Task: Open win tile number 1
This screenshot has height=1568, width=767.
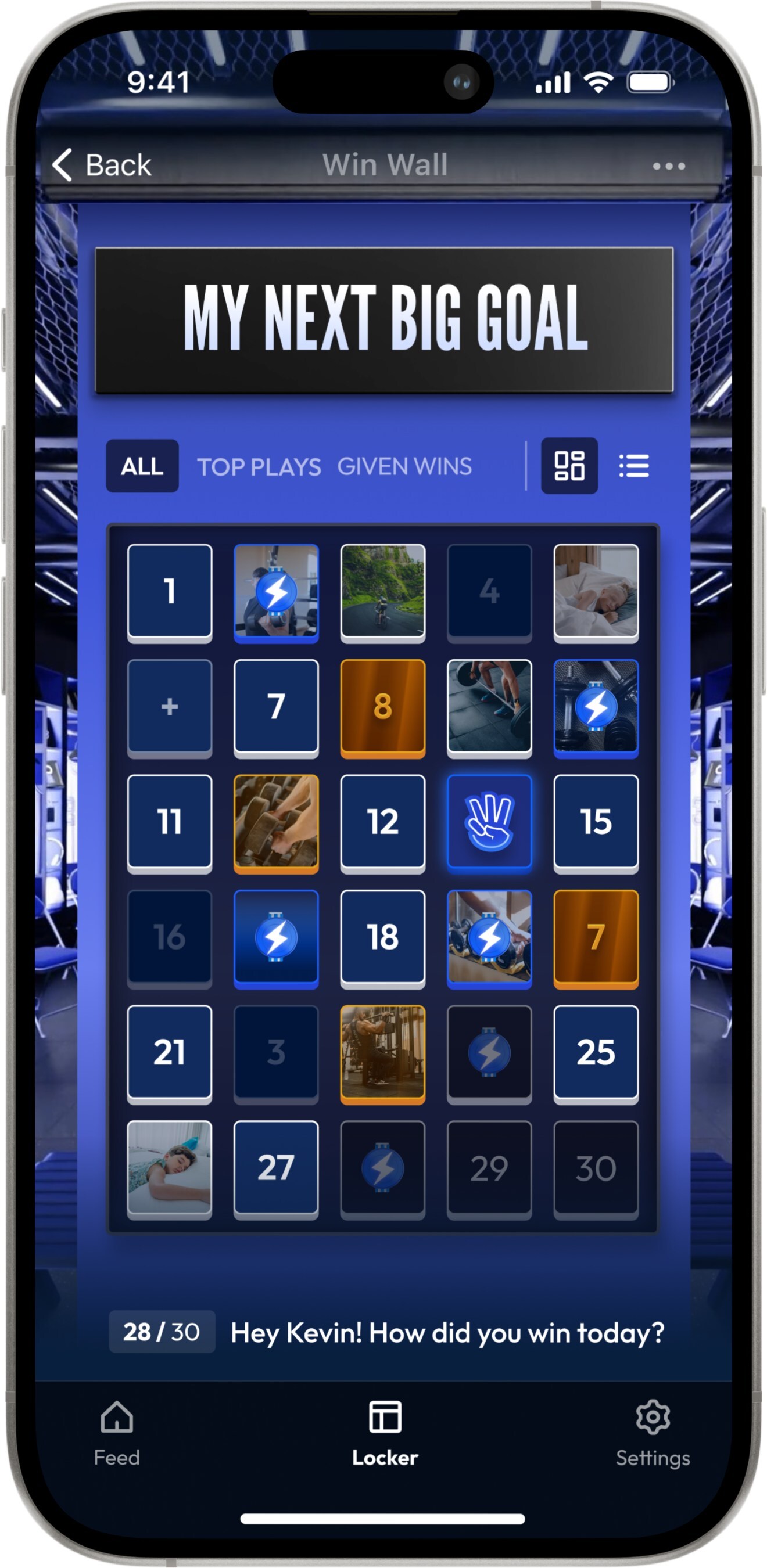Action: click(169, 591)
